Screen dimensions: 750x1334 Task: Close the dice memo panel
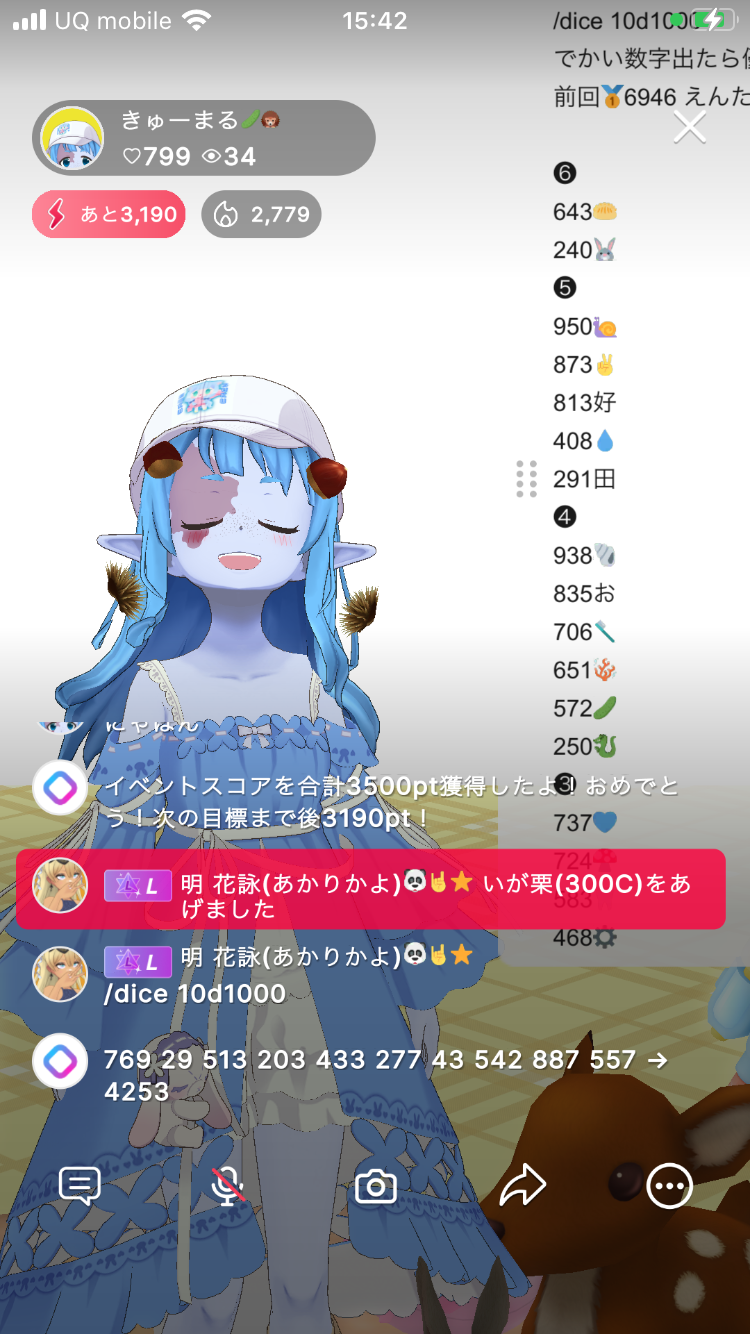pyautogui.click(x=689, y=127)
